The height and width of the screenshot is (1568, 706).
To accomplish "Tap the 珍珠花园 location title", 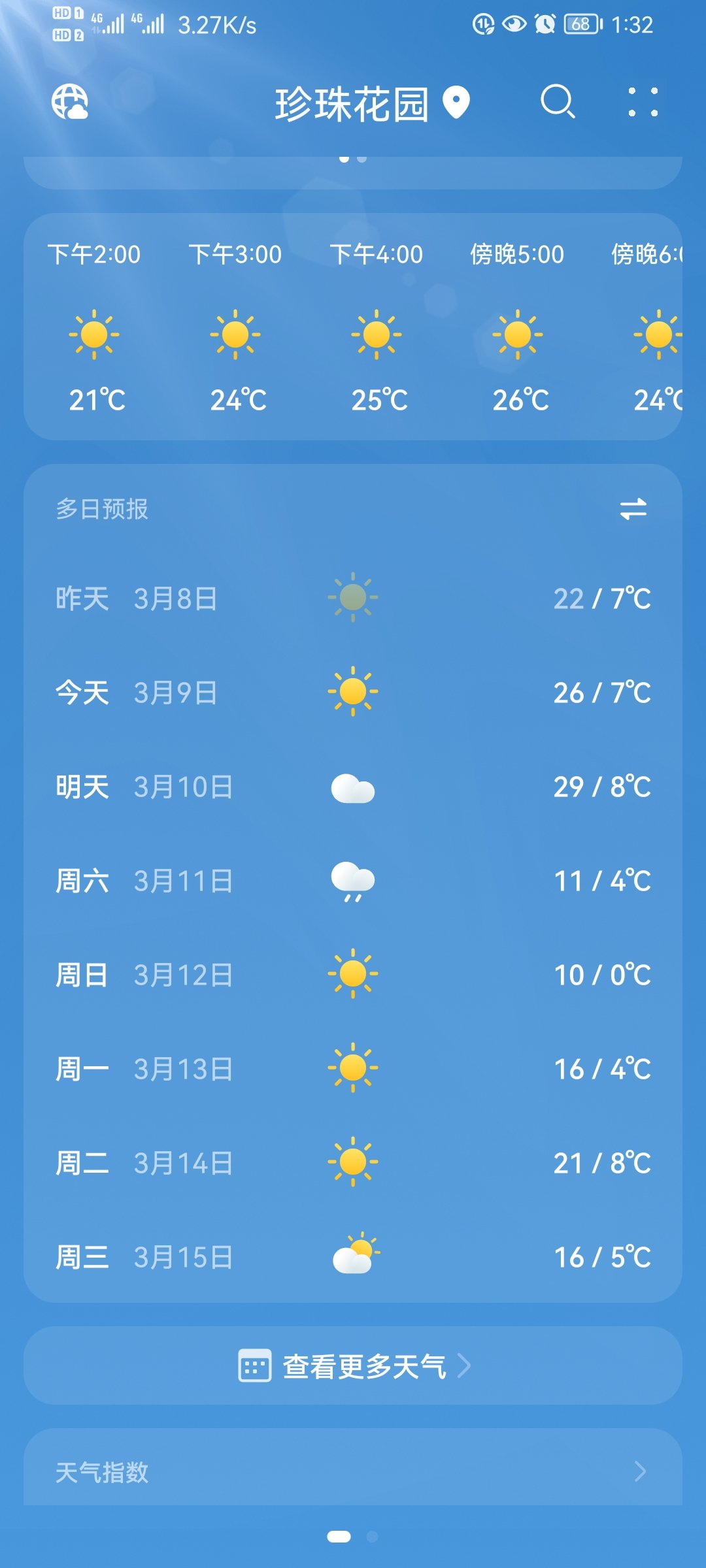I will click(x=352, y=105).
